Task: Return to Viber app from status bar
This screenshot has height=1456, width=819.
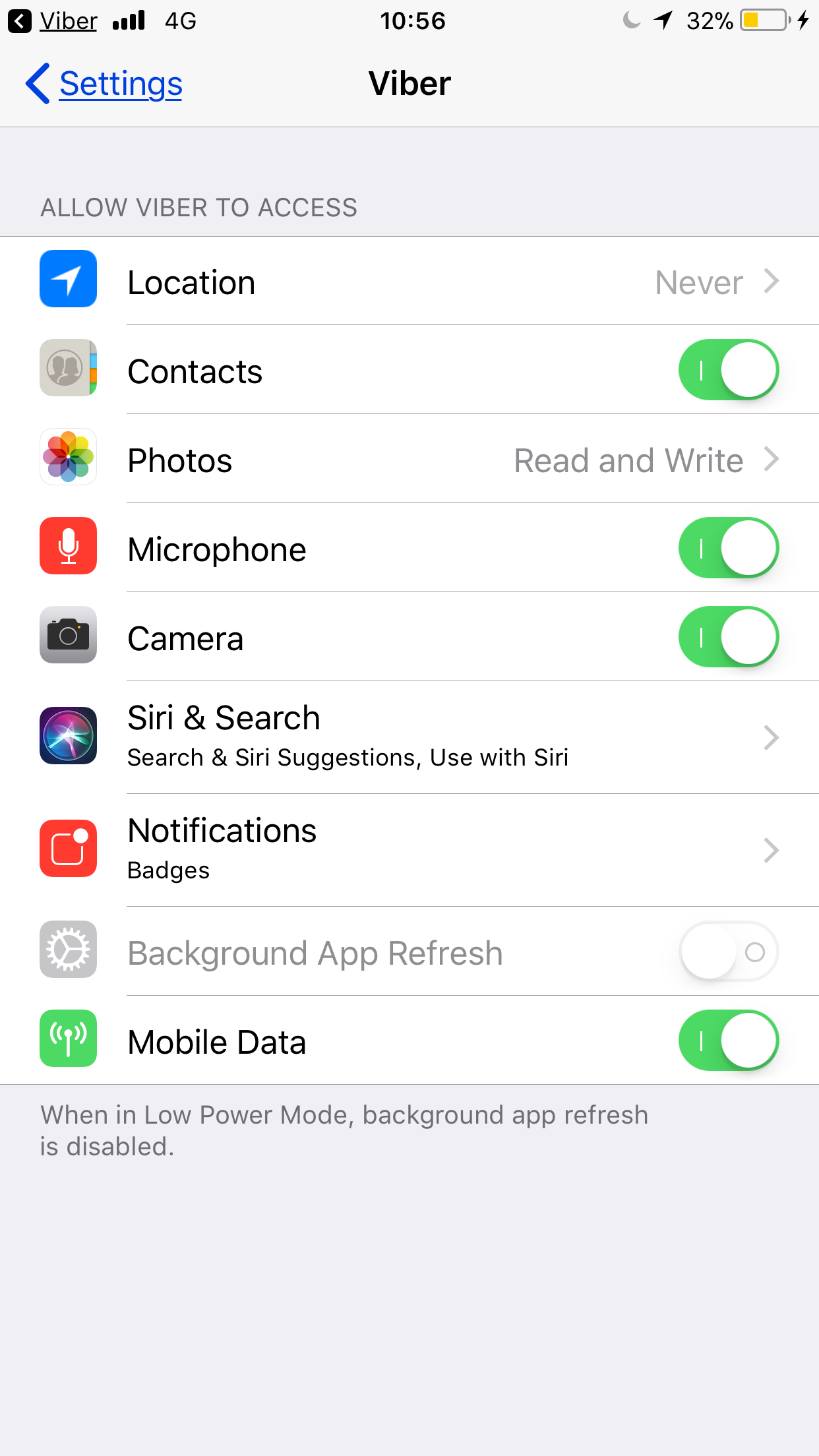Action: point(53,20)
